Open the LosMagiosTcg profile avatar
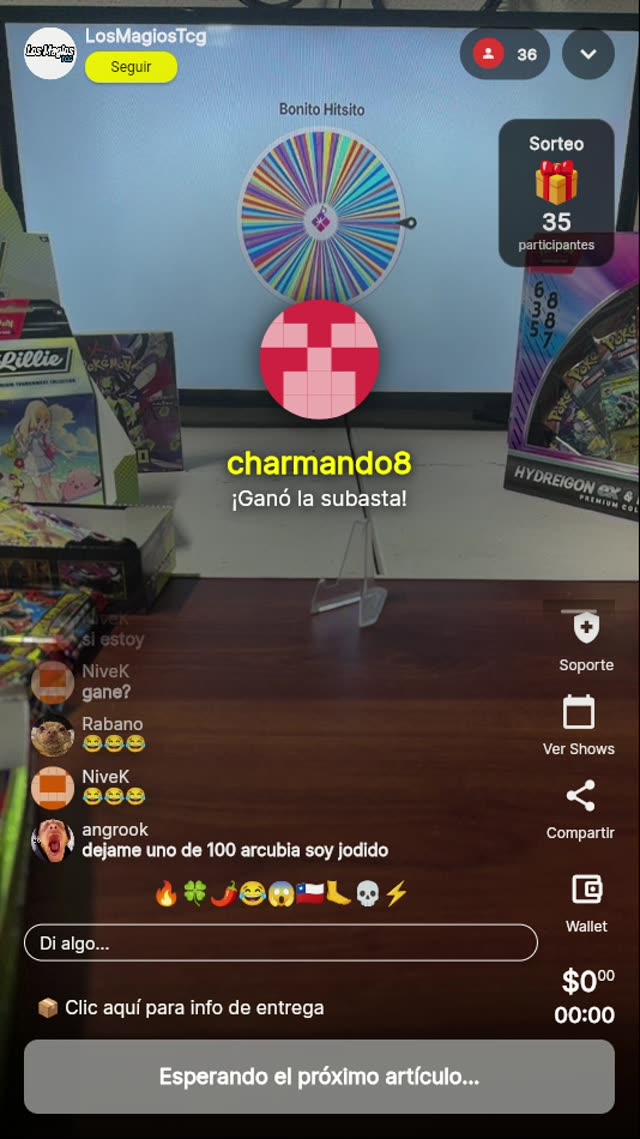This screenshot has height=1139, width=640. pos(50,53)
